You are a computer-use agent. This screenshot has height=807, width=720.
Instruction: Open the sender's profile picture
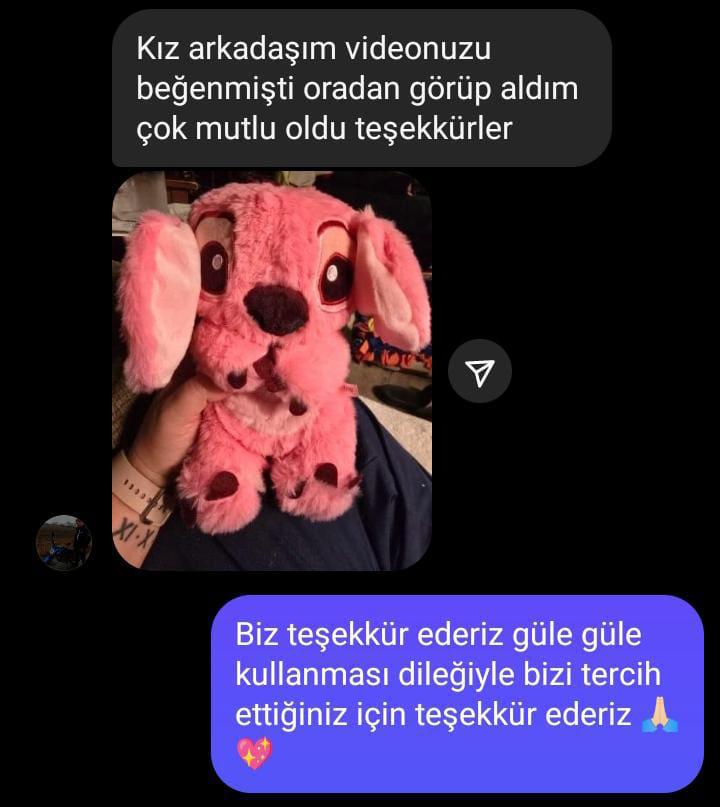(64, 542)
